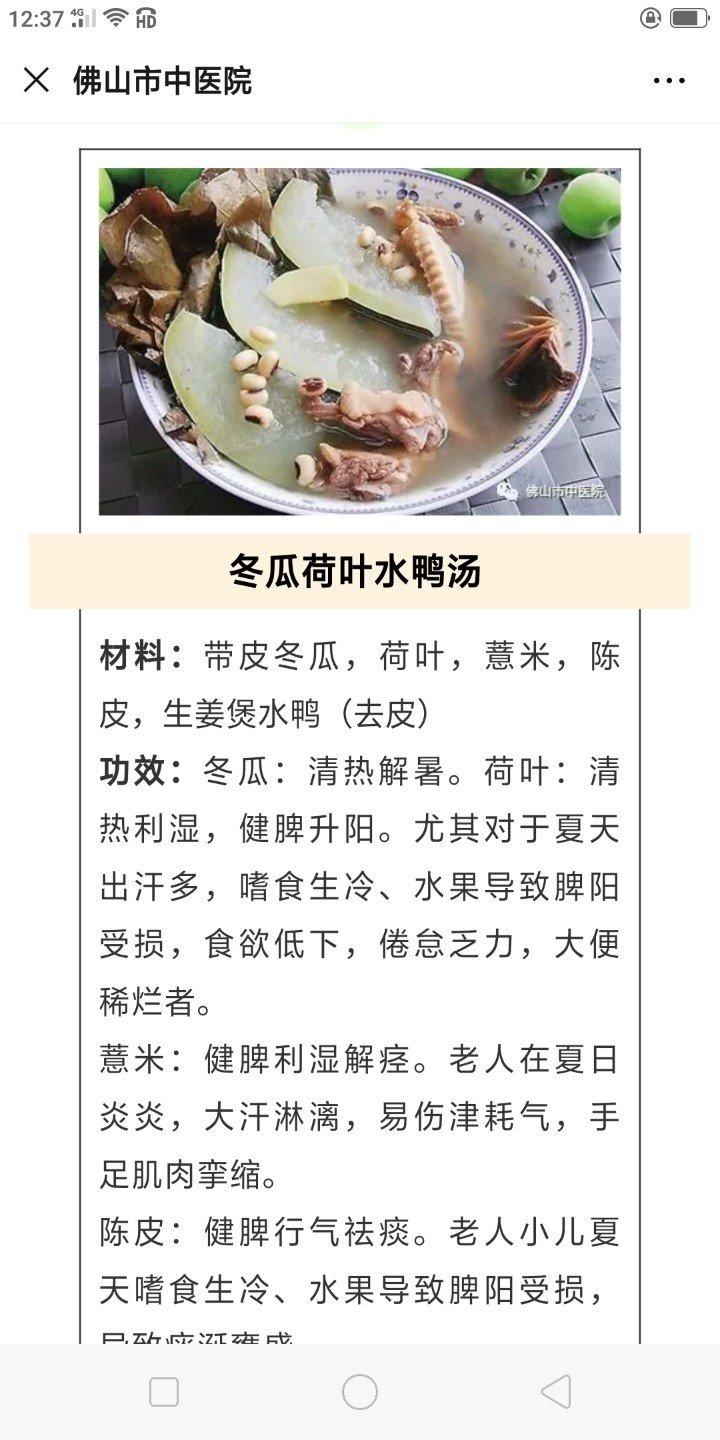Open the 冬瓜荷叶水鸭汤 soup photo
Viewport: 720px width, 1440px height.
pyautogui.click(x=359, y=341)
